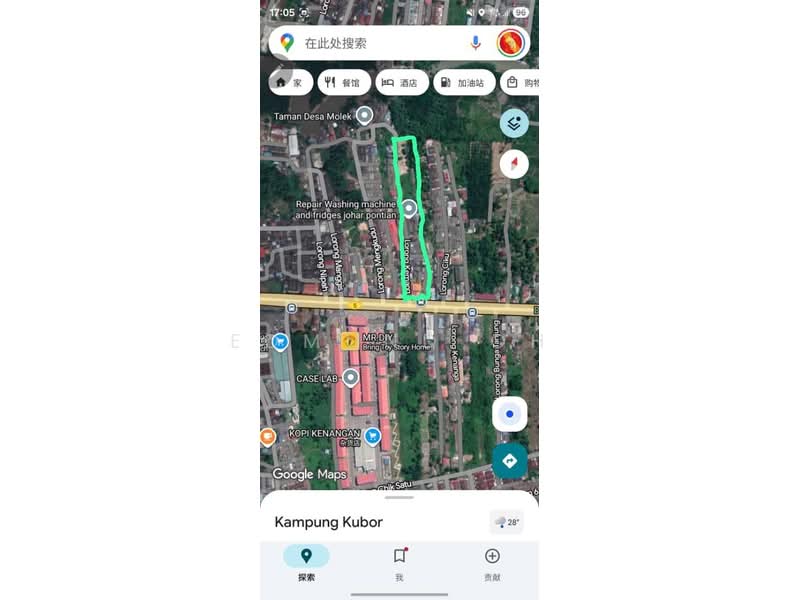Image resolution: width=800 pixels, height=600 pixels.
Task: Filter by 酒店 hotels chip
Action: coord(401,83)
